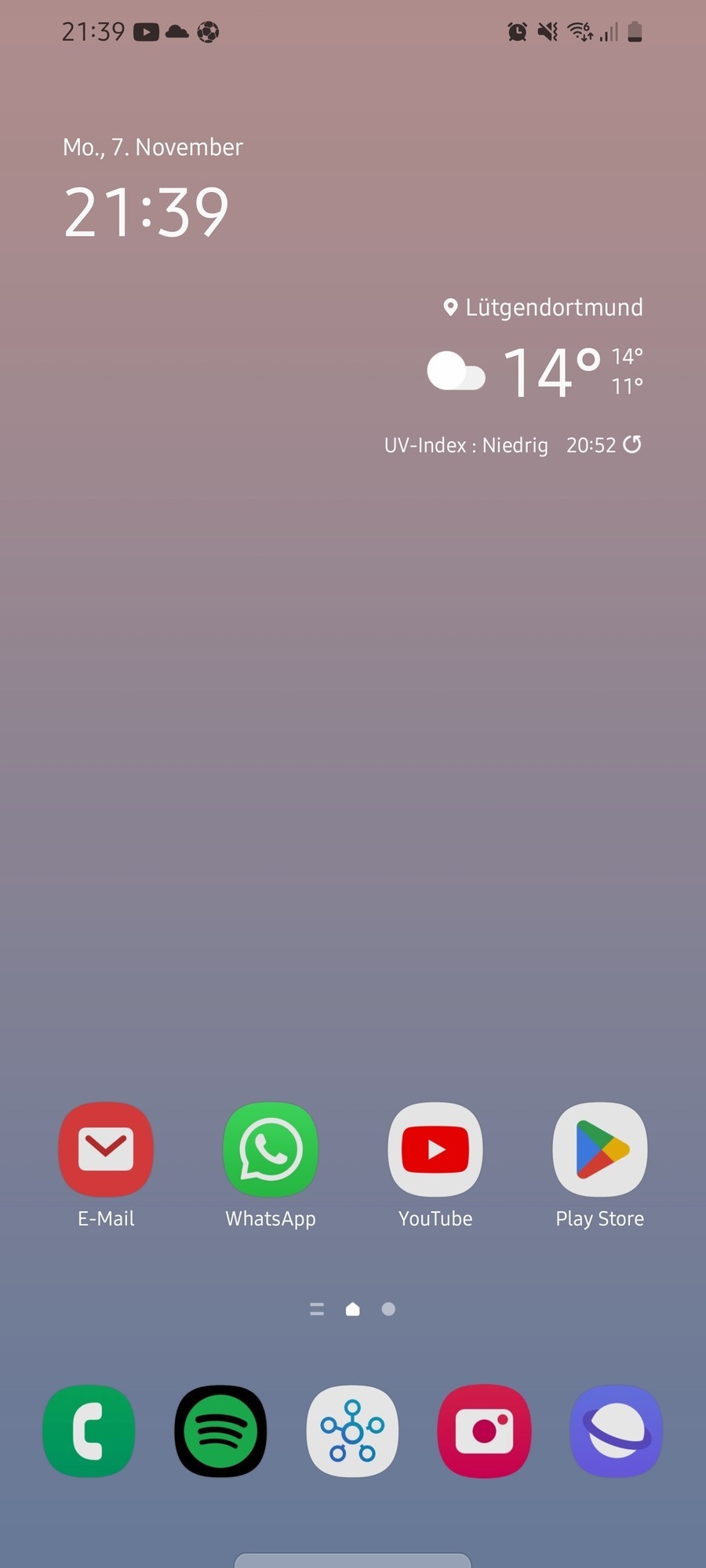Image resolution: width=706 pixels, height=1568 pixels.
Task: Go to the second home page dot
Action: [x=388, y=1309]
